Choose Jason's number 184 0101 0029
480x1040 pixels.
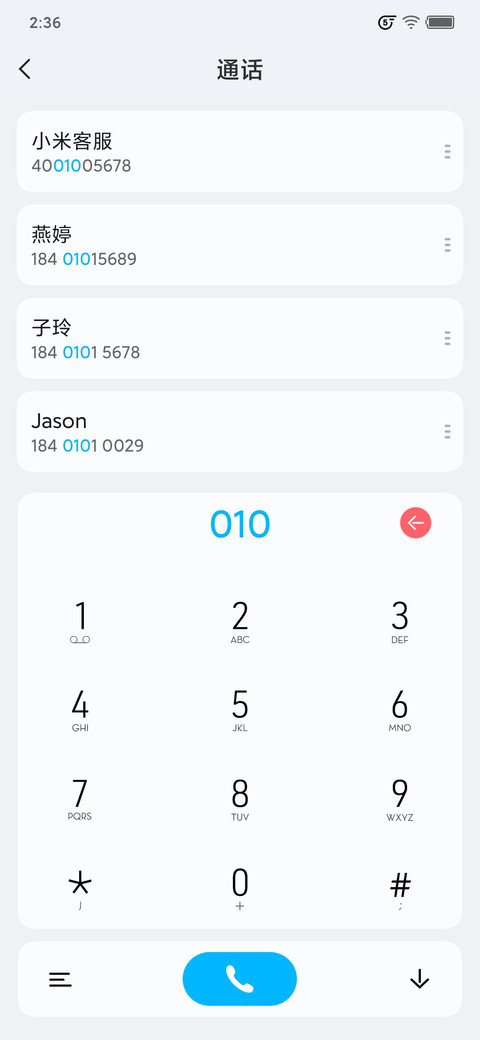[88, 445]
